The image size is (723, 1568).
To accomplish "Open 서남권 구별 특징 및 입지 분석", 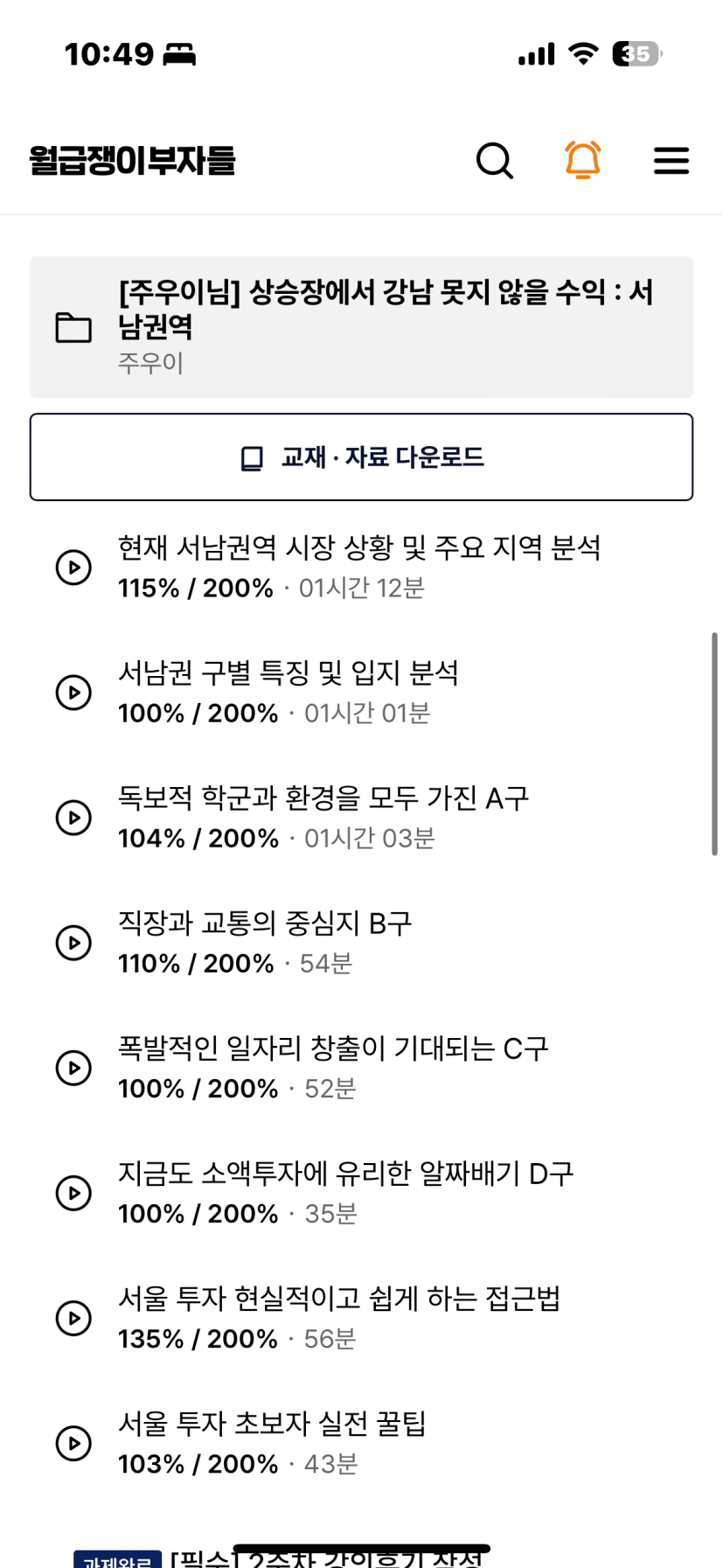I will click(361, 693).
